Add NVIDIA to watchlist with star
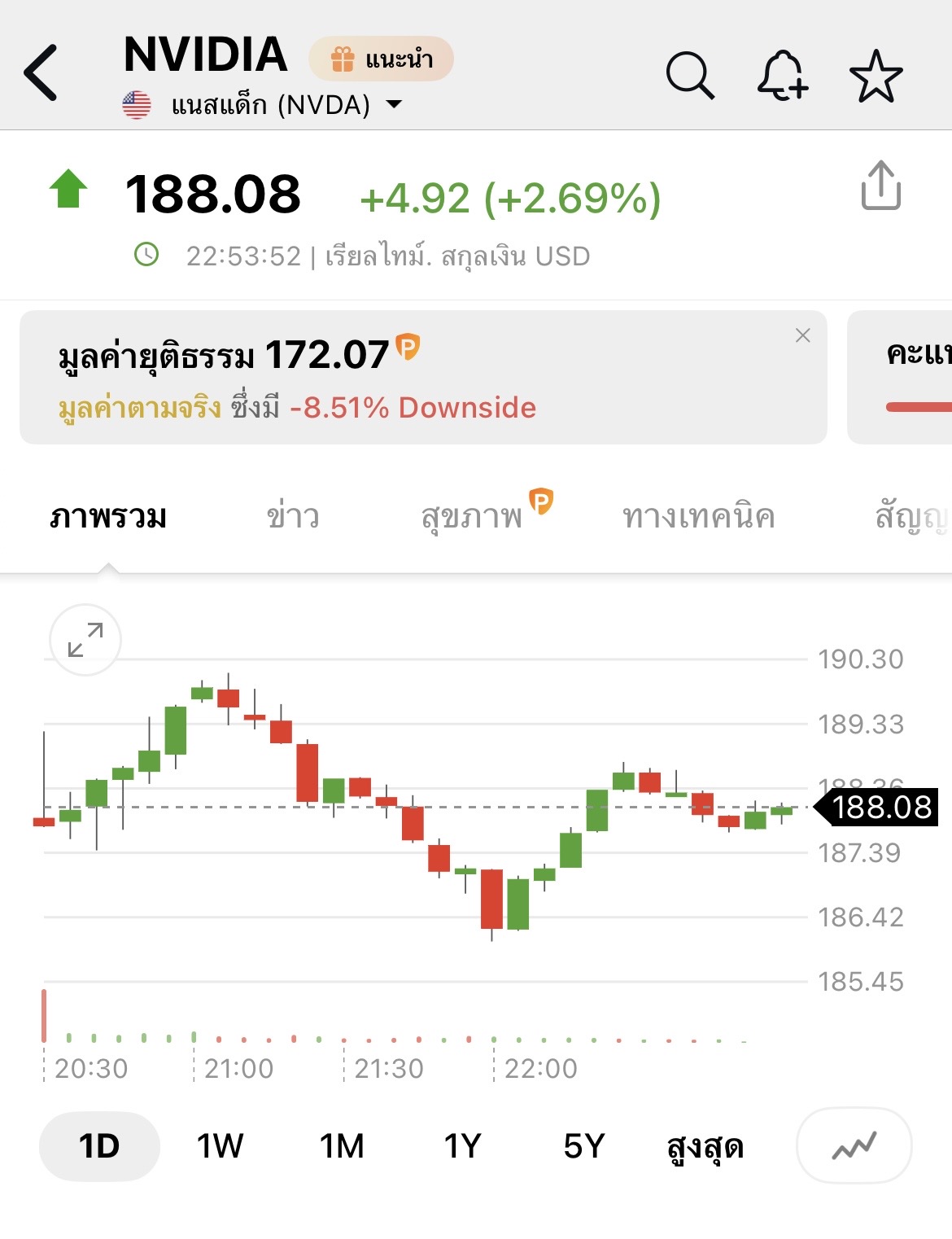This screenshot has height=1239, width=952. click(x=876, y=76)
